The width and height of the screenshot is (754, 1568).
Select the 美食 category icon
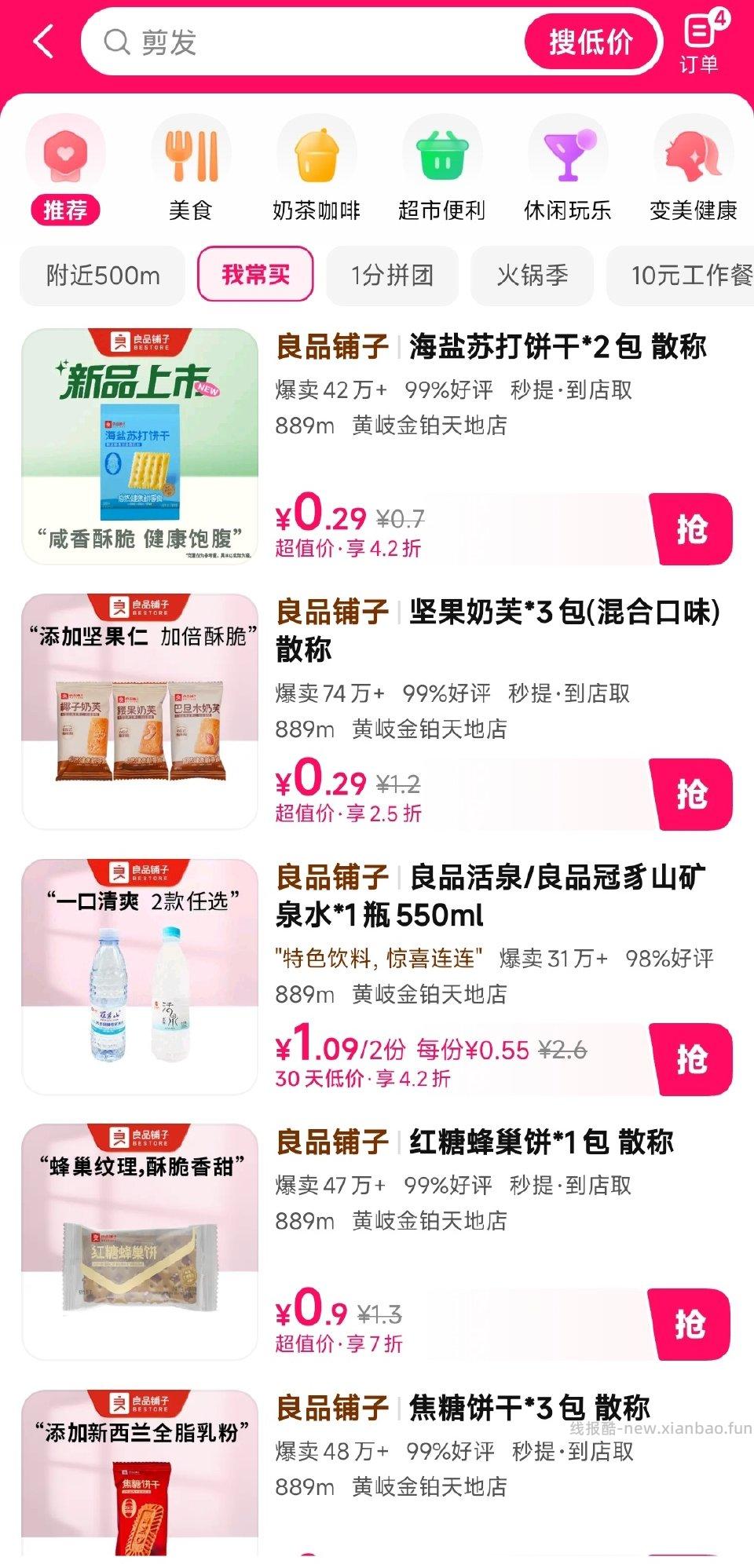[192, 154]
